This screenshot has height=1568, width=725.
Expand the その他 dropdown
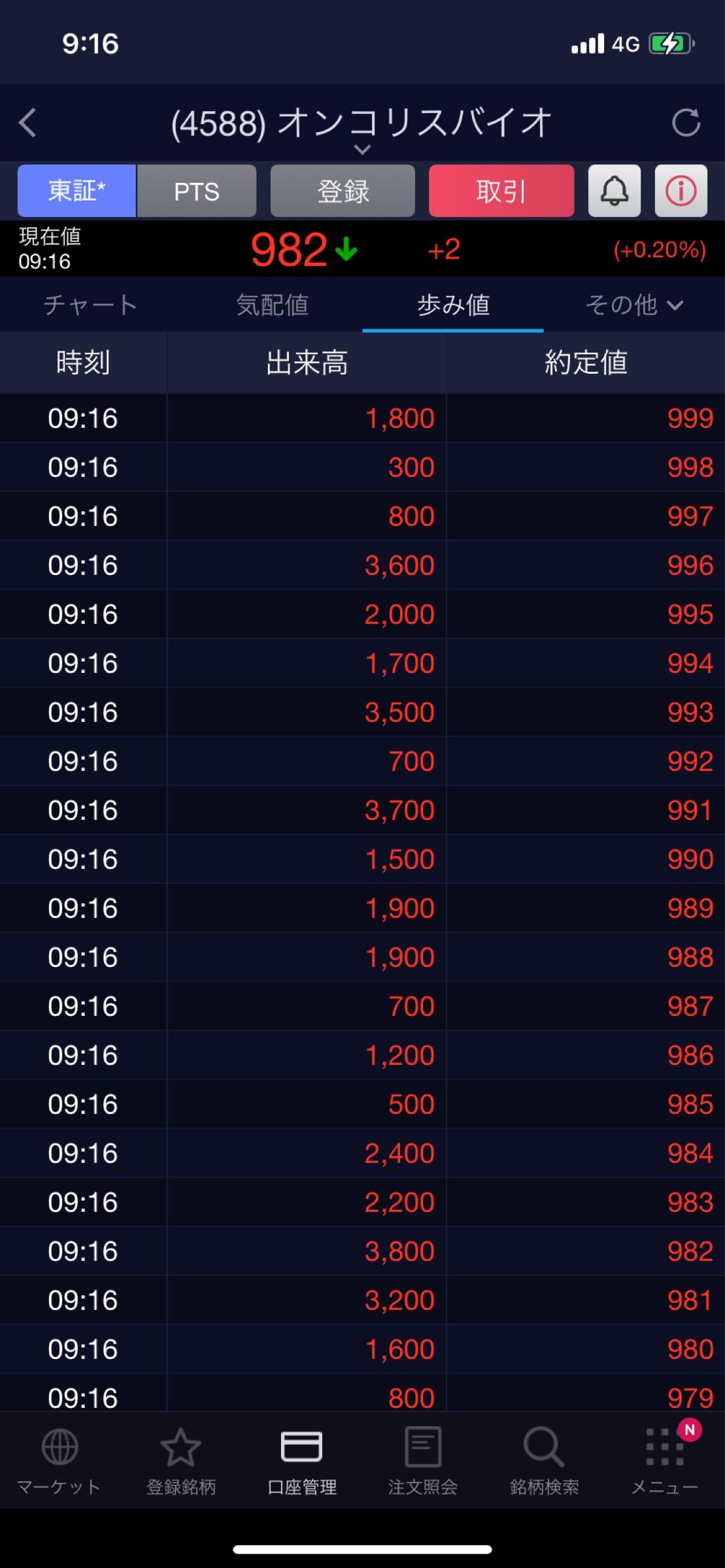click(634, 304)
